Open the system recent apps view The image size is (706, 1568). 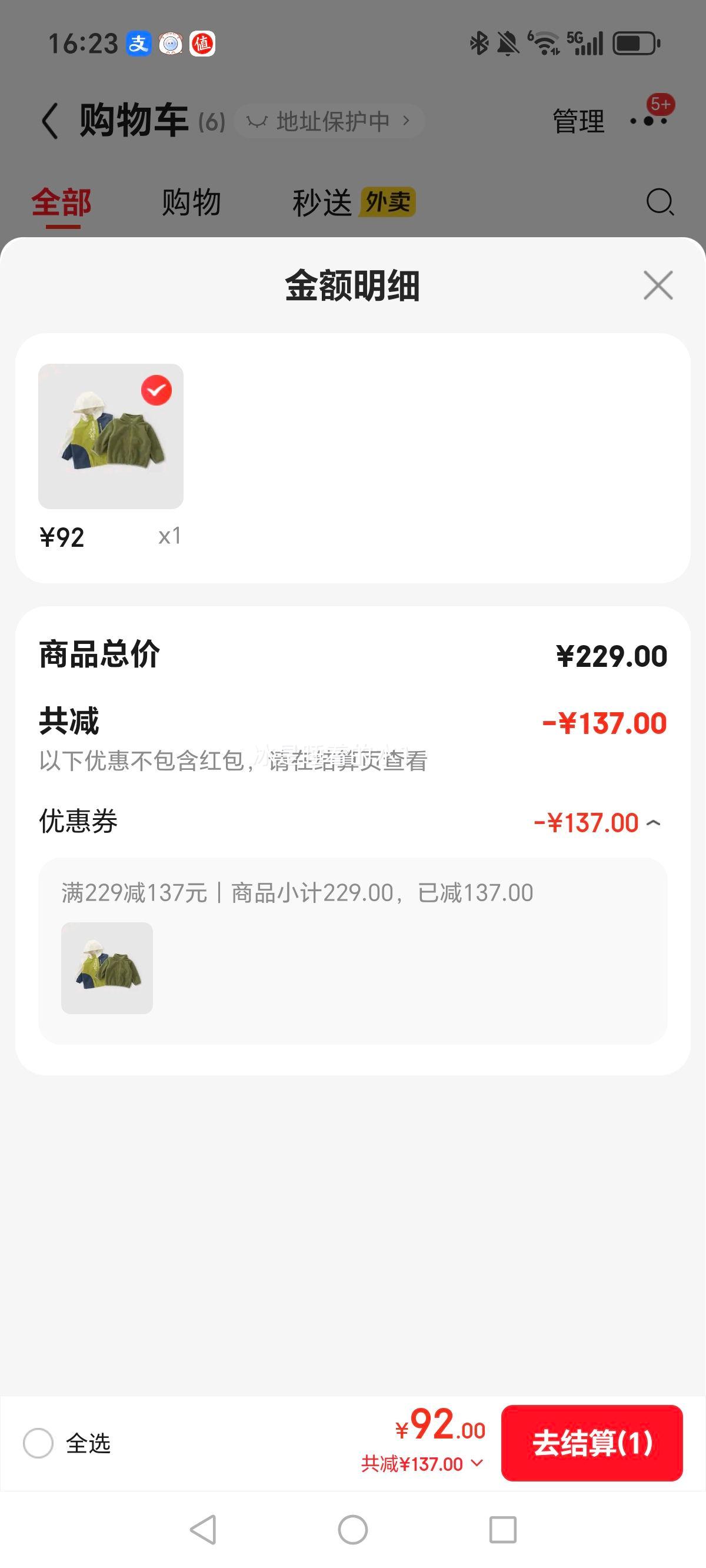click(502, 1529)
